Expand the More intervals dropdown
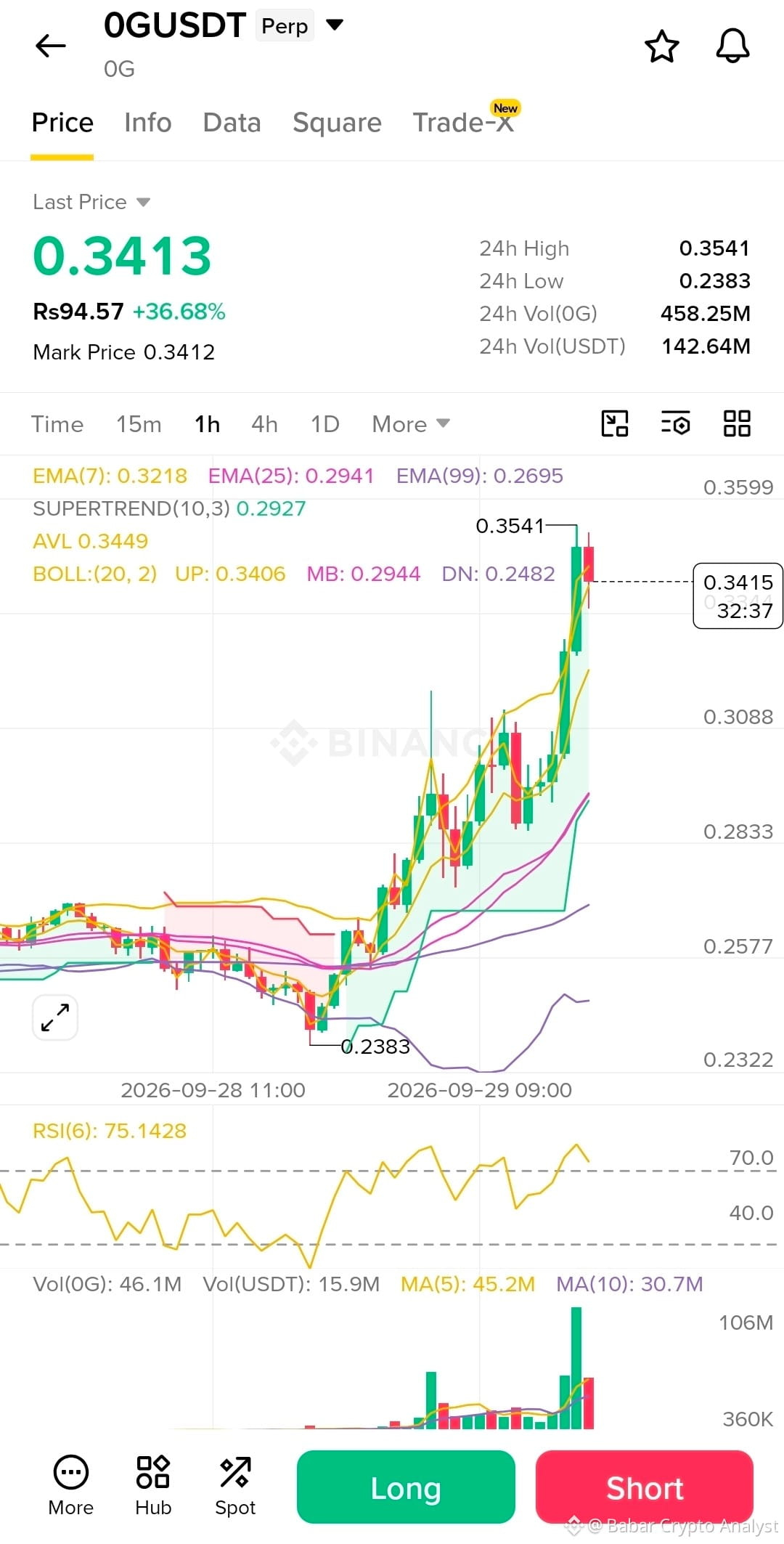 point(411,424)
